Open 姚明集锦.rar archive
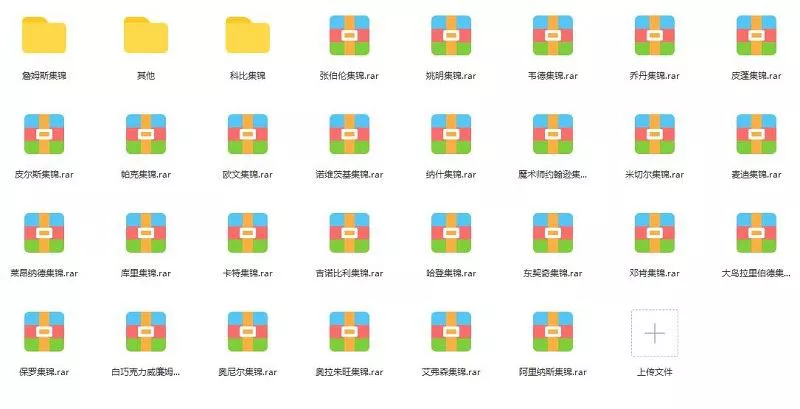The width and height of the screenshot is (800, 409). click(x=451, y=36)
